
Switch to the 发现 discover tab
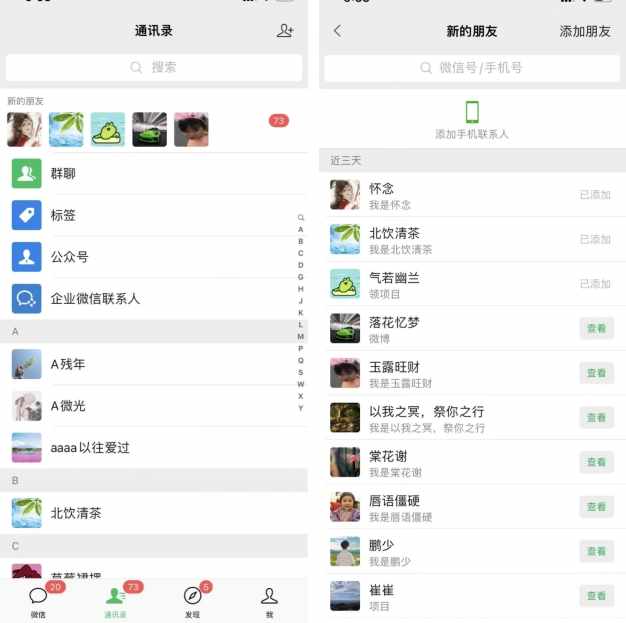click(192, 601)
